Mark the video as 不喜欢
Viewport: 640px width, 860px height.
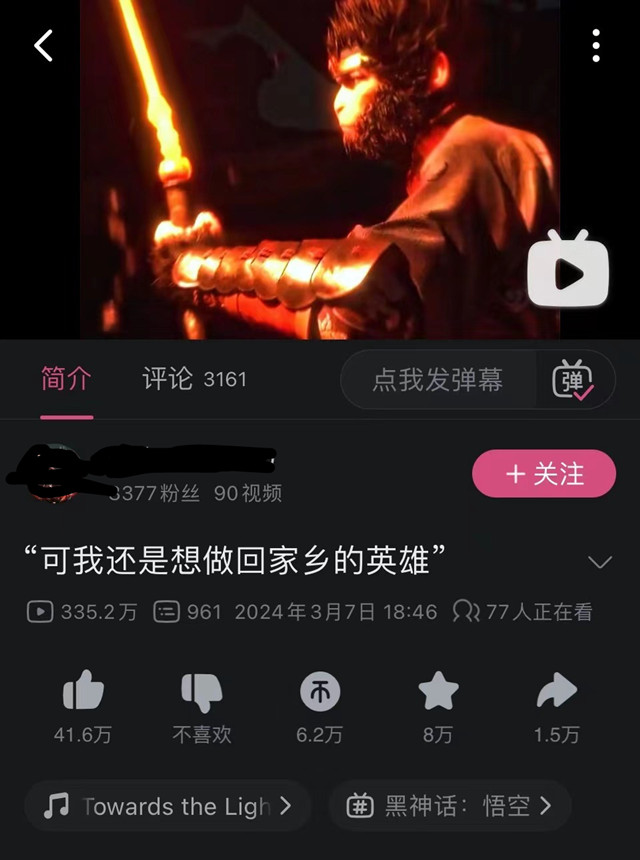[x=201, y=692]
